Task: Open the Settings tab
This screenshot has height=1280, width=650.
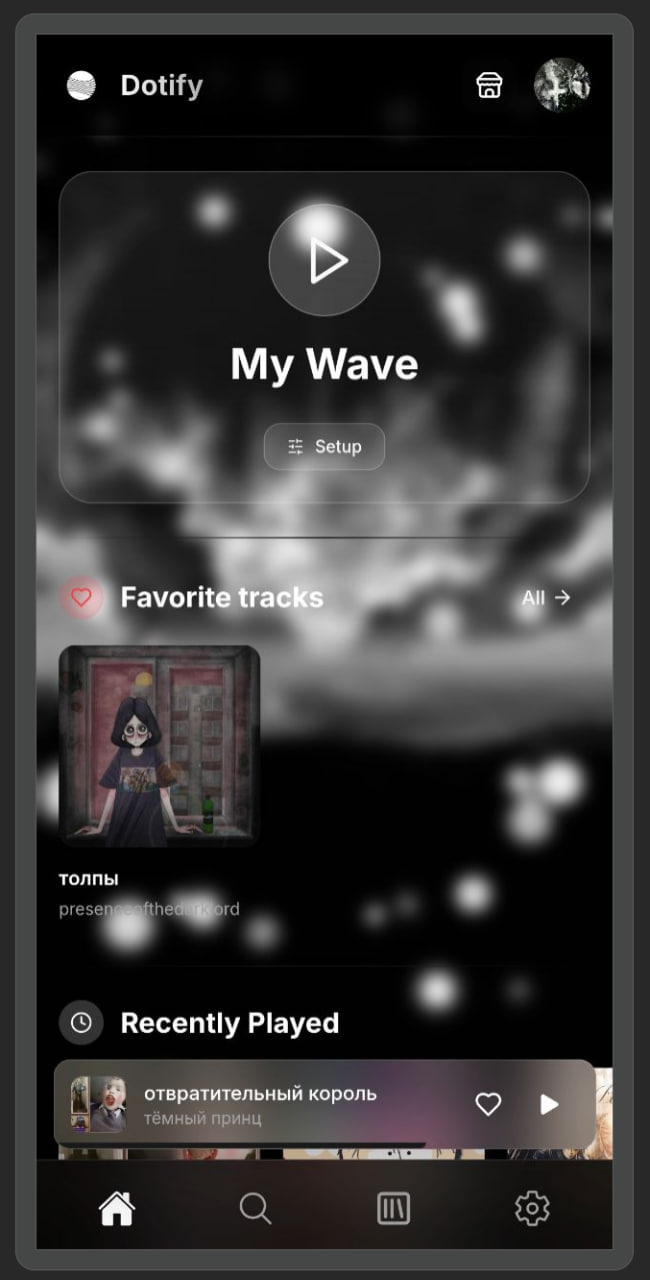Action: coord(532,1209)
